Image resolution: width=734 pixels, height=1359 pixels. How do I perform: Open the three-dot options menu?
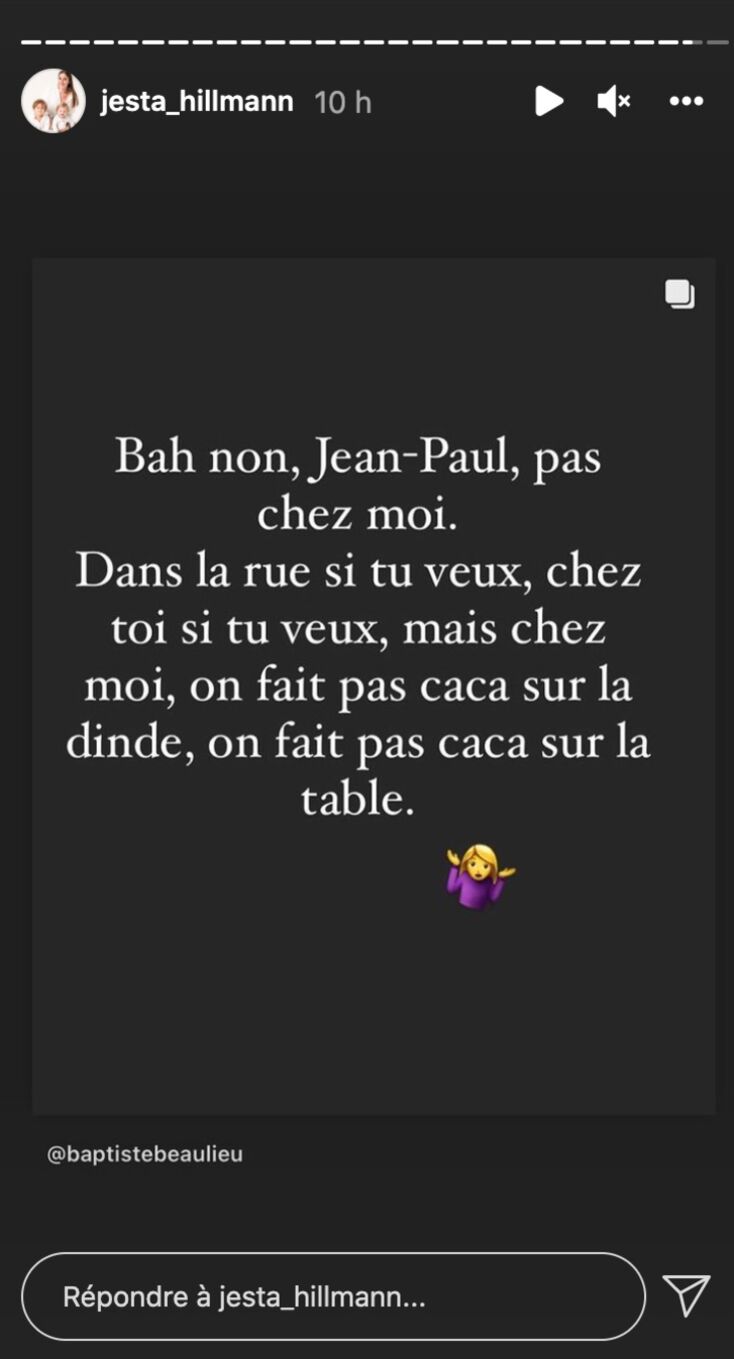(686, 101)
